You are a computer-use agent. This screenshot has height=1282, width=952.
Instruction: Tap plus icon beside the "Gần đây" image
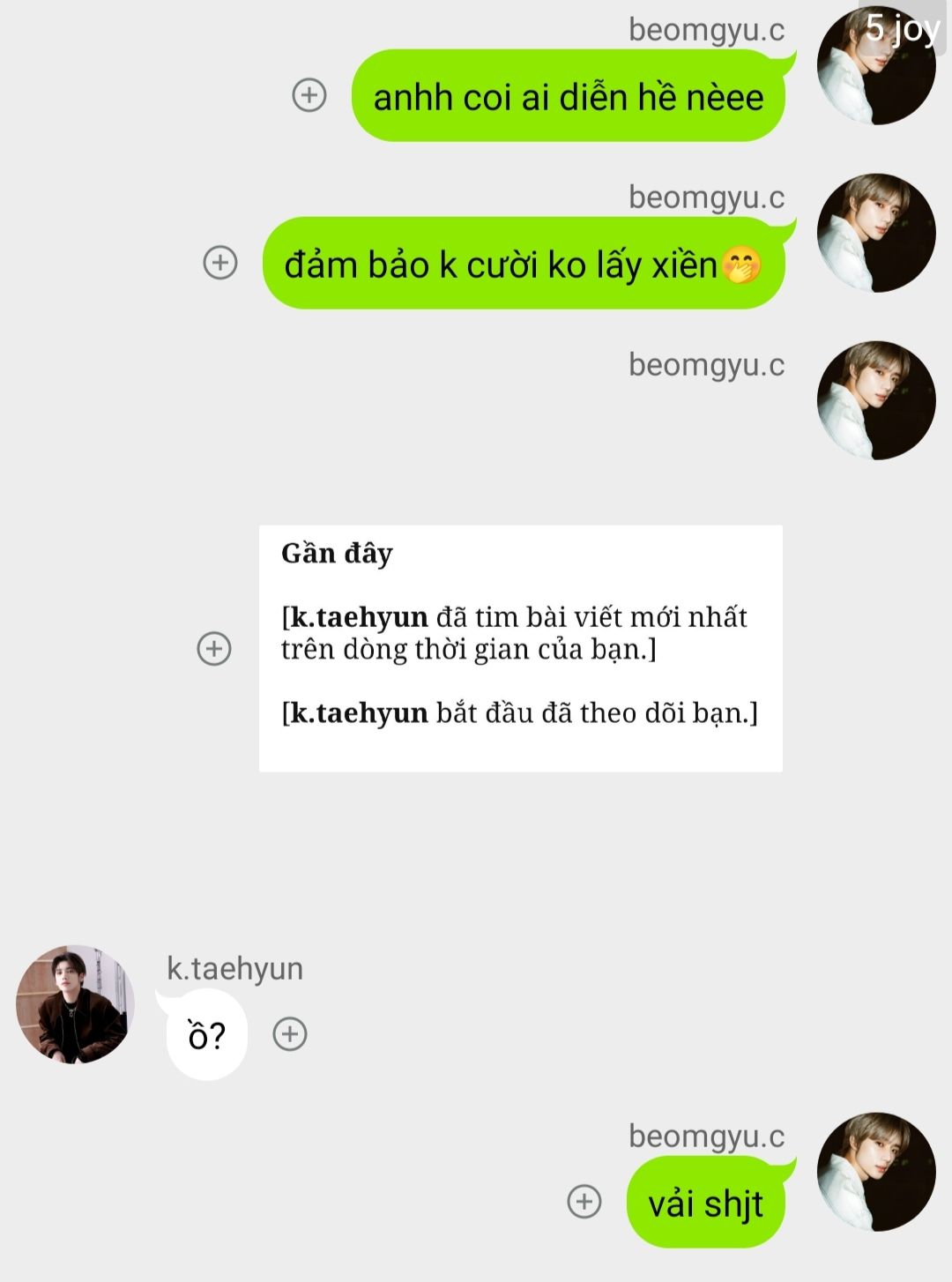click(x=214, y=649)
